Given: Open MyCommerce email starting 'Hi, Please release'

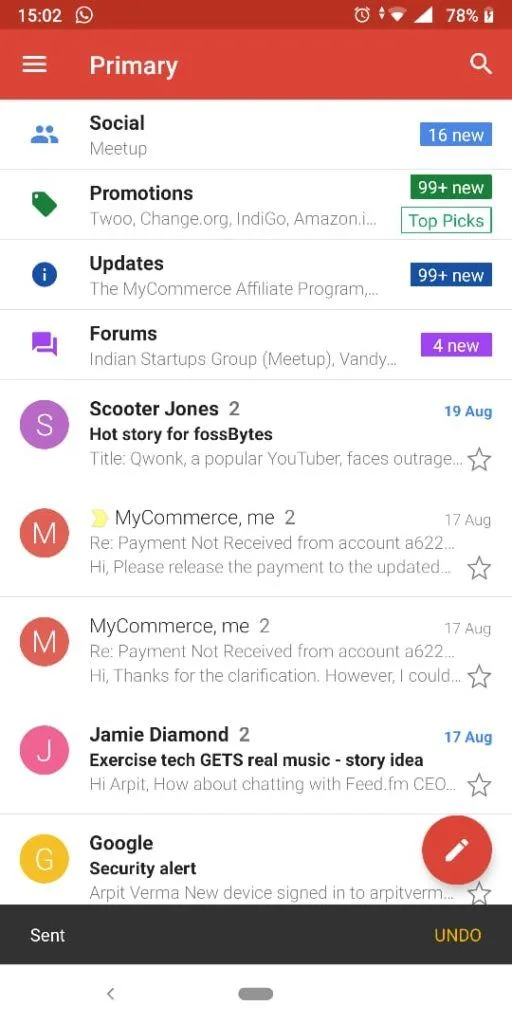Looking at the screenshot, I should pos(256,542).
